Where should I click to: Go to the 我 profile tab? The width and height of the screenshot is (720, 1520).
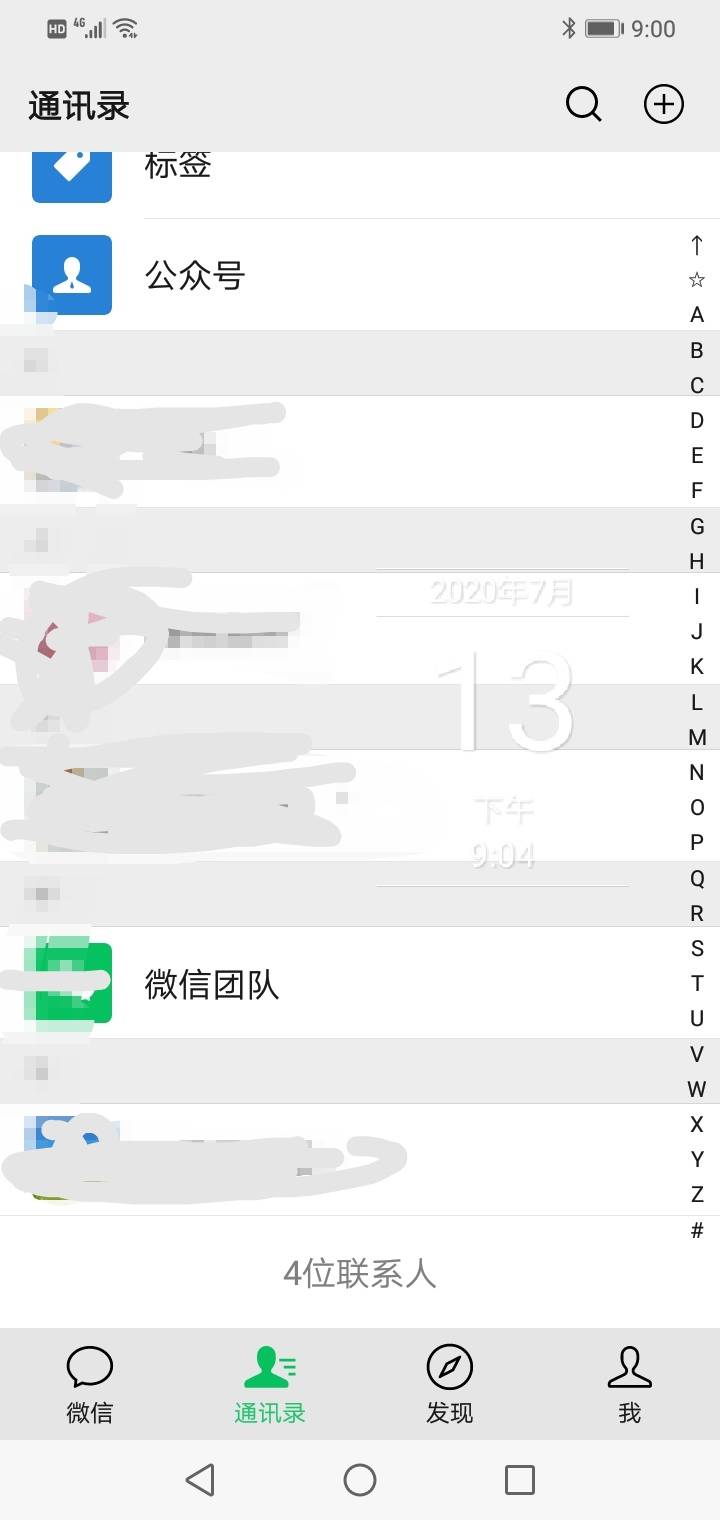tap(629, 1384)
